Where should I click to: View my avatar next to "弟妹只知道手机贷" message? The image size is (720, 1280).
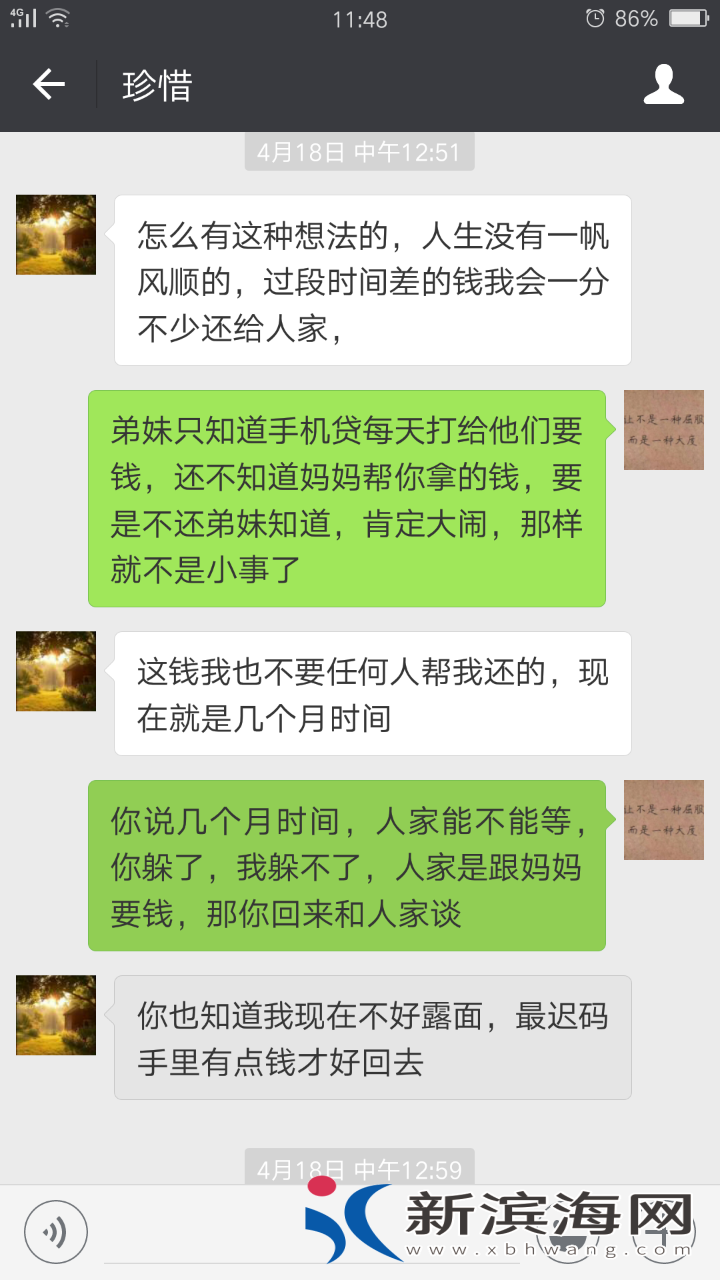(x=663, y=430)
